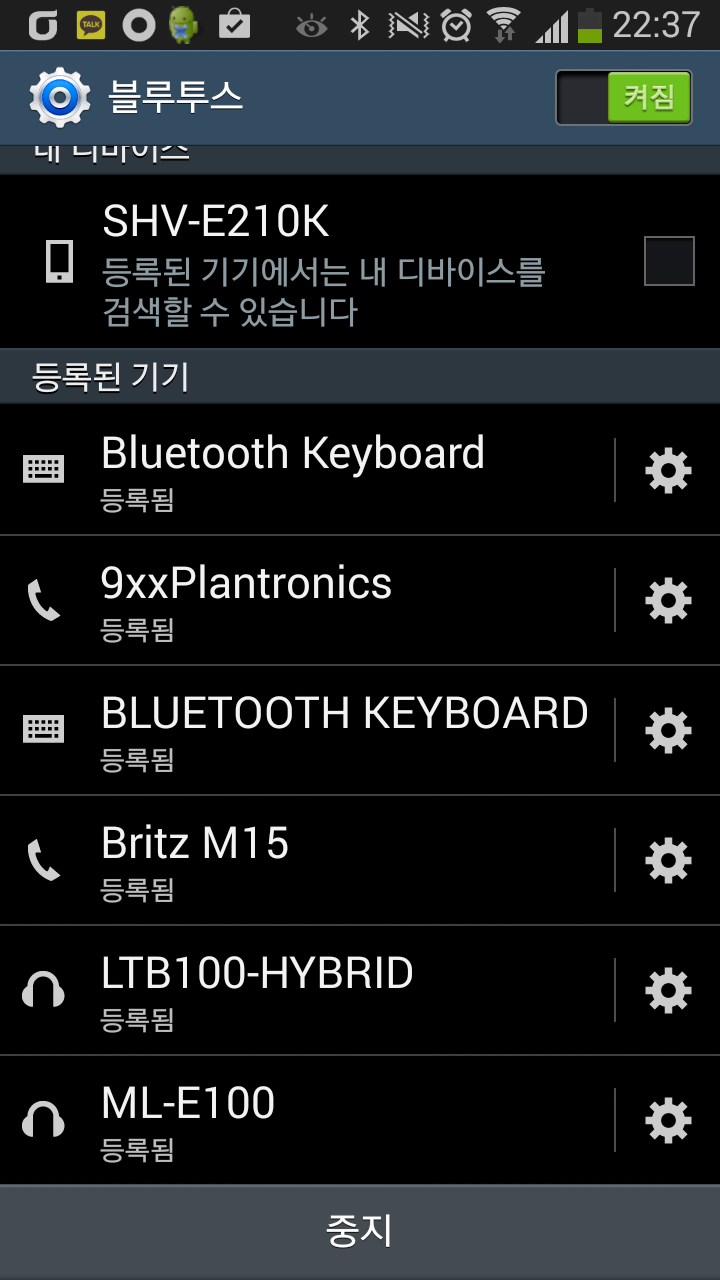The height and width of the screenshot is (1280, 720).
Task: Open settings gear for 9xxPlantronics
Action: pos(668,600)
